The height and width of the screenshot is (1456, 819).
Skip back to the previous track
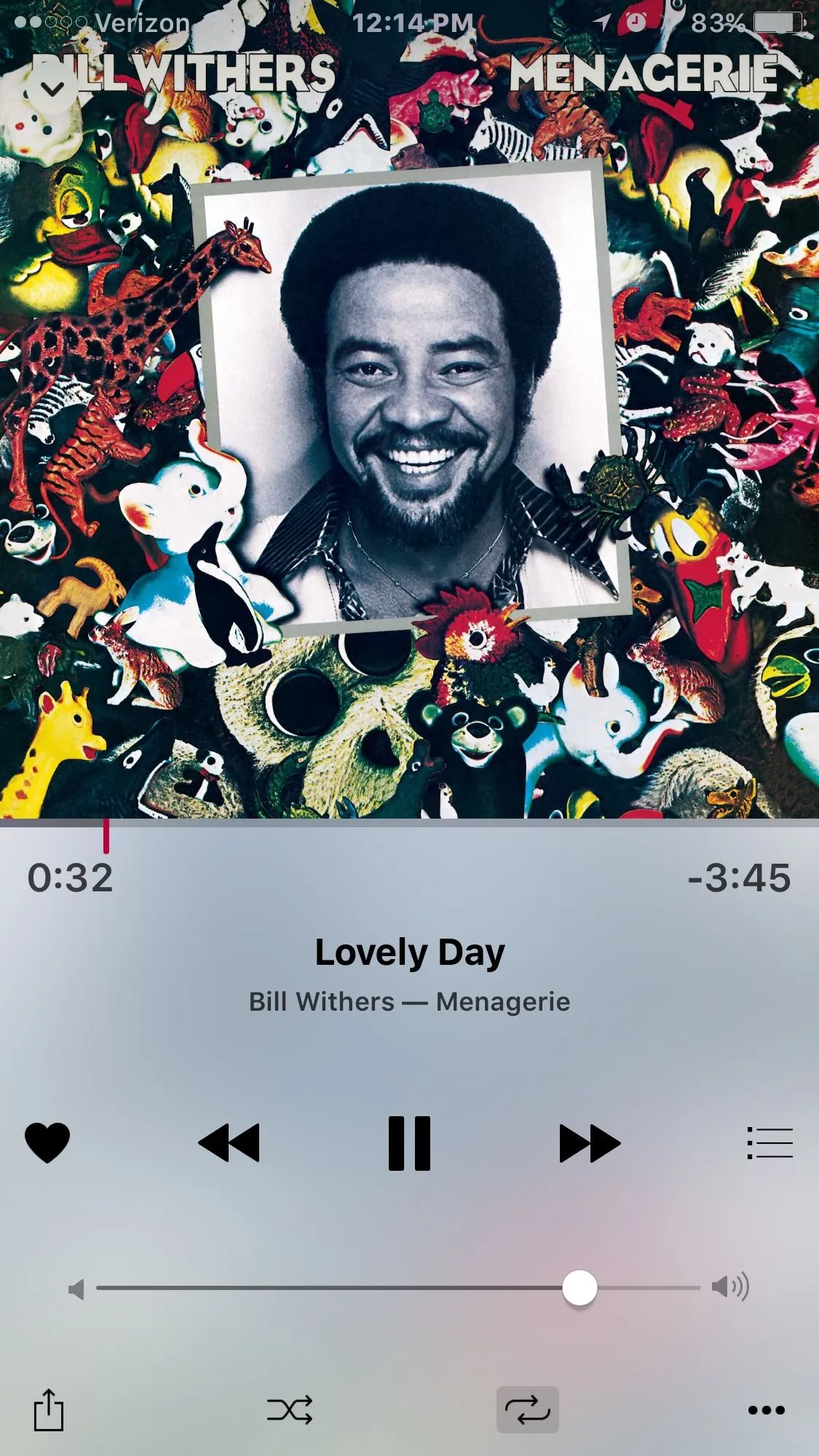click(229, 1142)
